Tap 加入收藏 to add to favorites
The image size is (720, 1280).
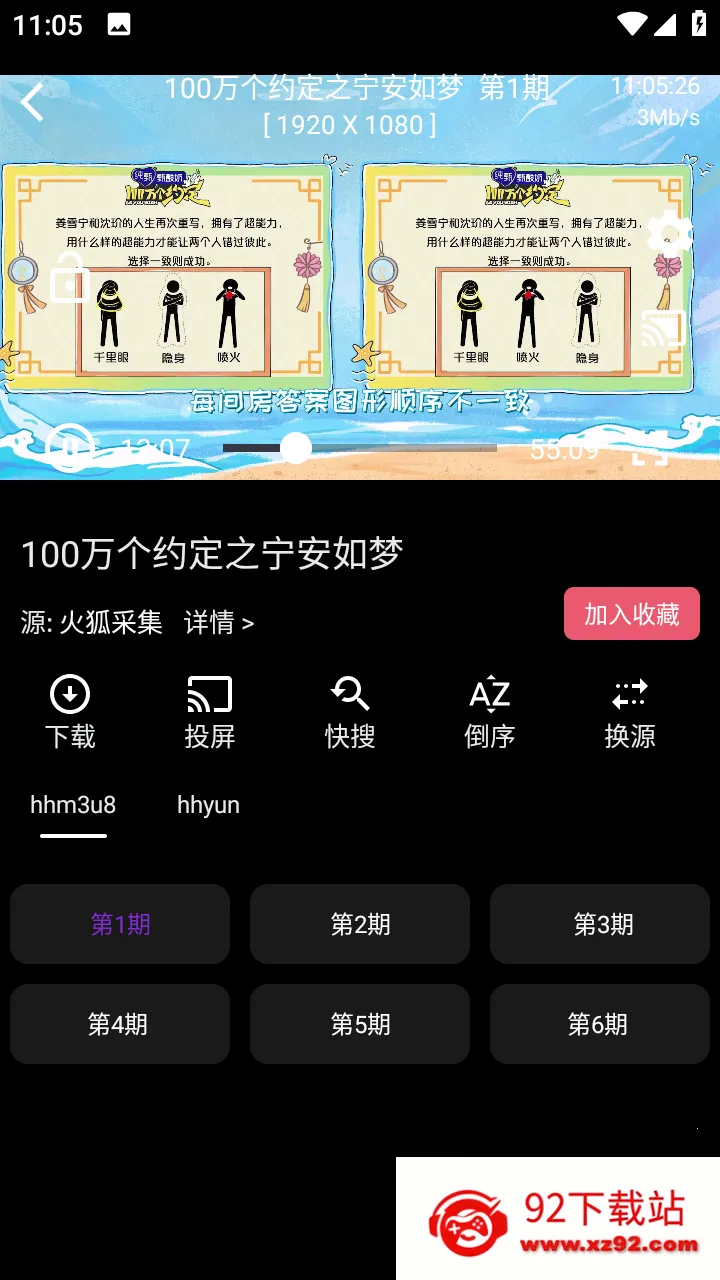pyautogui.click(x=631, y=613)
